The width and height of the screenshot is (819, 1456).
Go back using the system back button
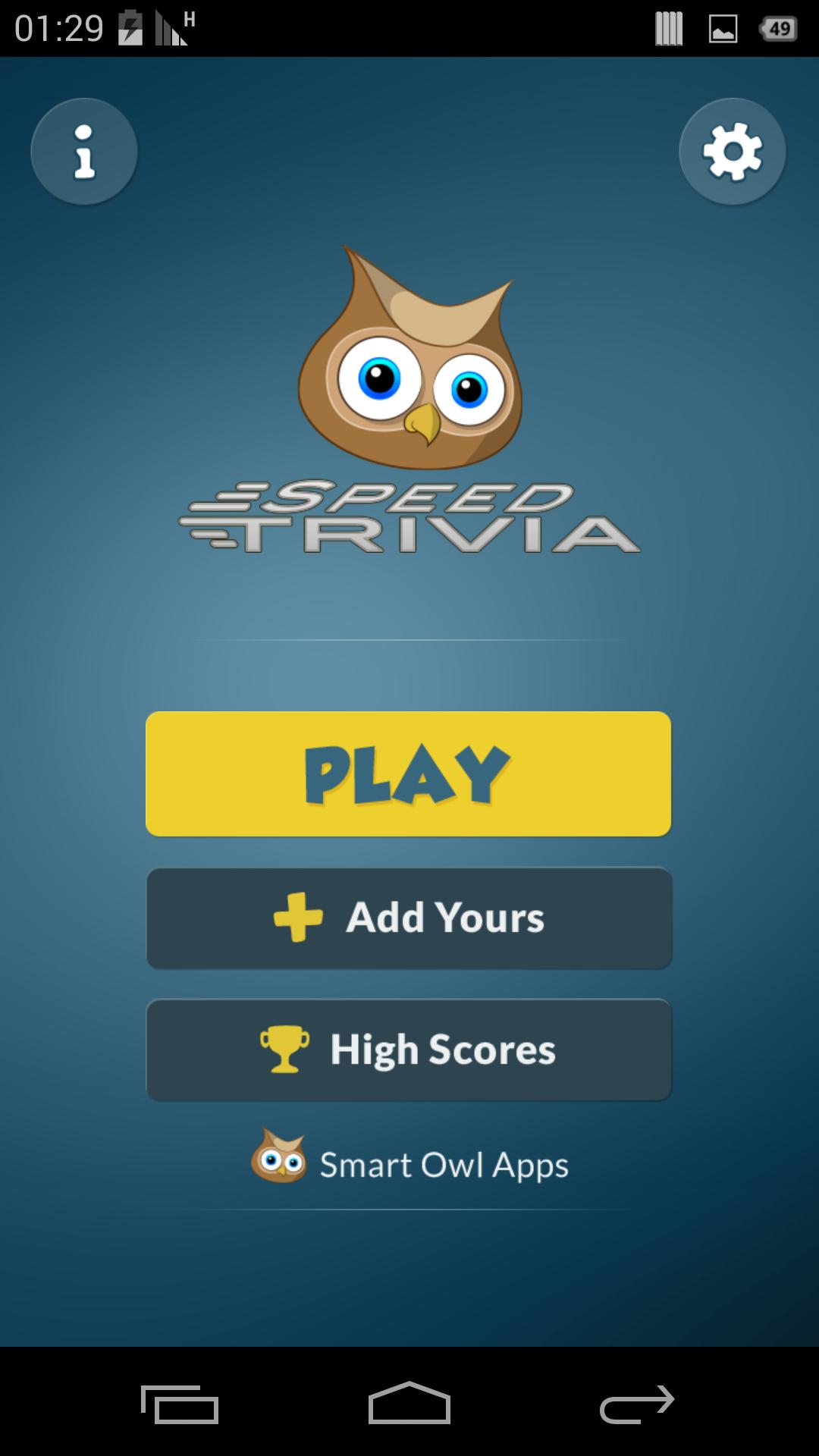637,1404
